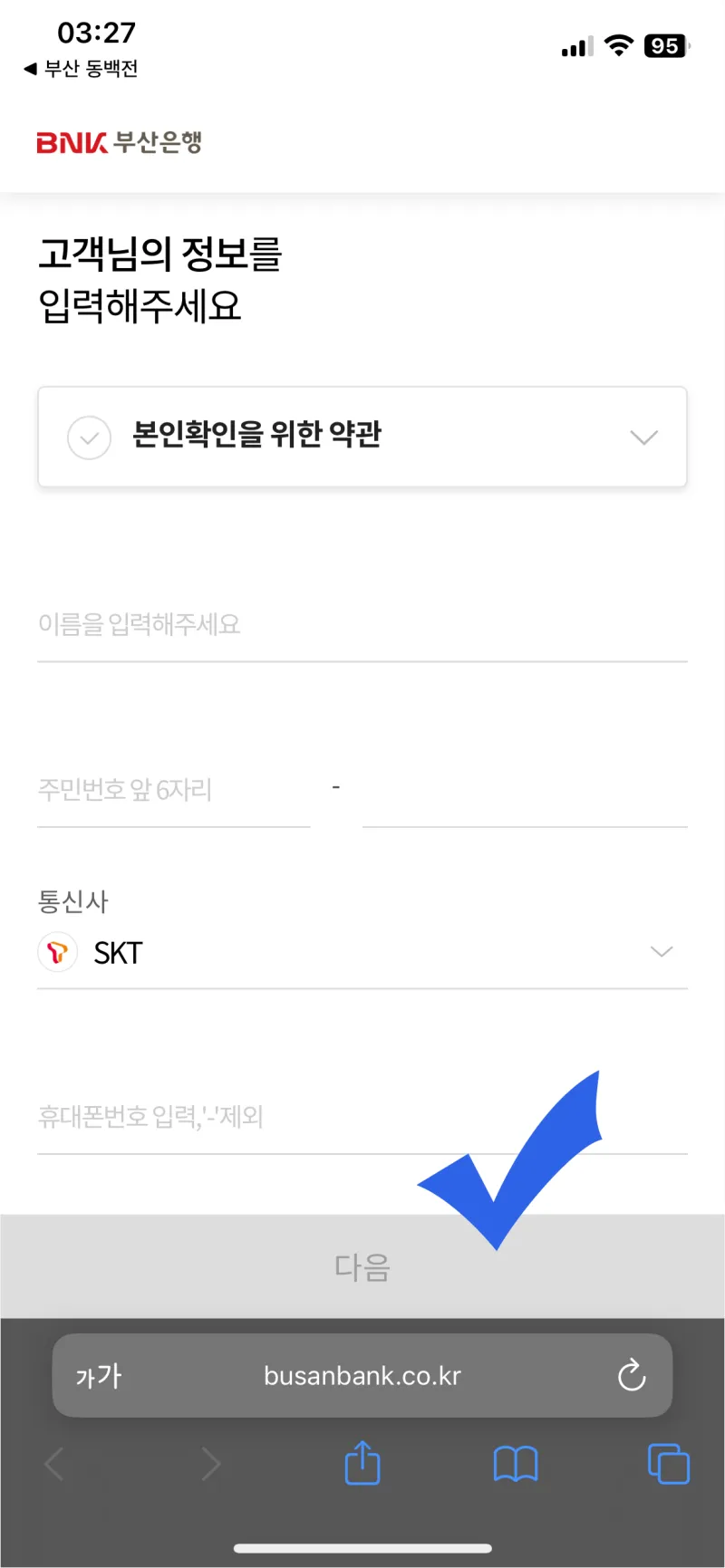Screen dimensions: 725x1568
Task: Check the 본인확인을 위한 약관 agreement circle
Action: [89, 438]
